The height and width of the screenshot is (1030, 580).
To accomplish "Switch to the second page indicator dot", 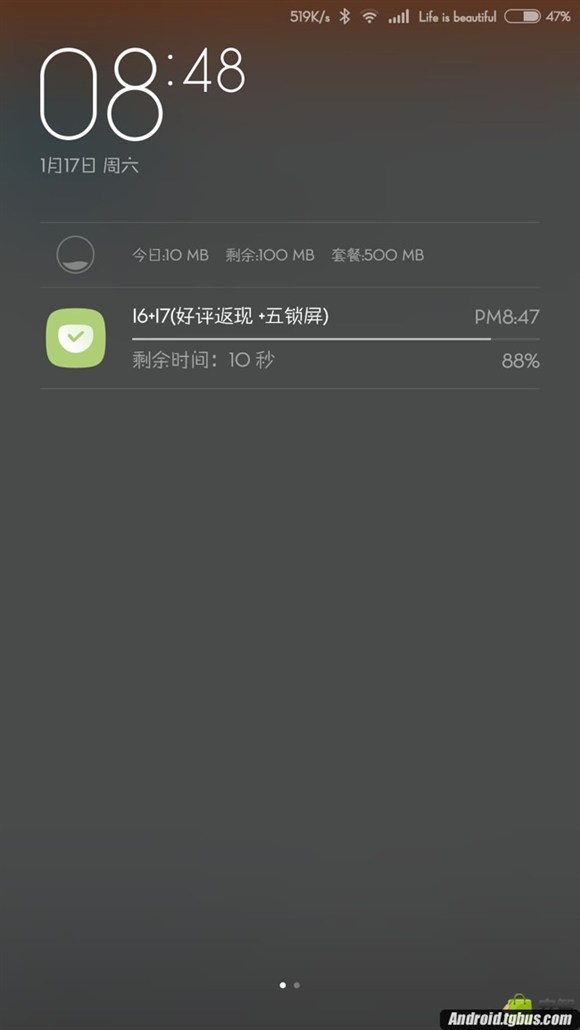I will pyautogui.click(x=297, y=985).
